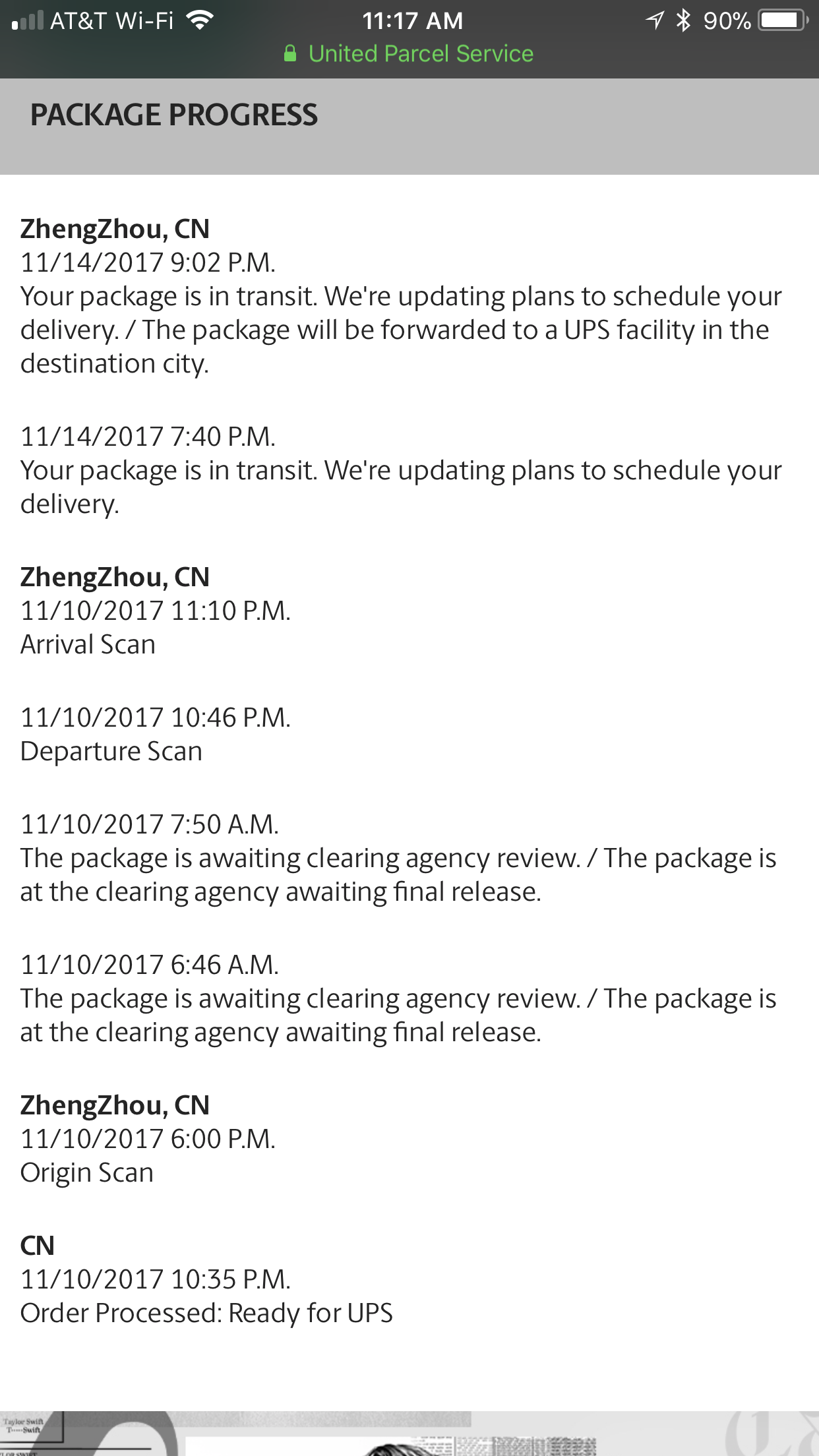Screen dimensions: 819x1456
Task: Open the Taylor Swift promotional banner
Action: 409,1433
